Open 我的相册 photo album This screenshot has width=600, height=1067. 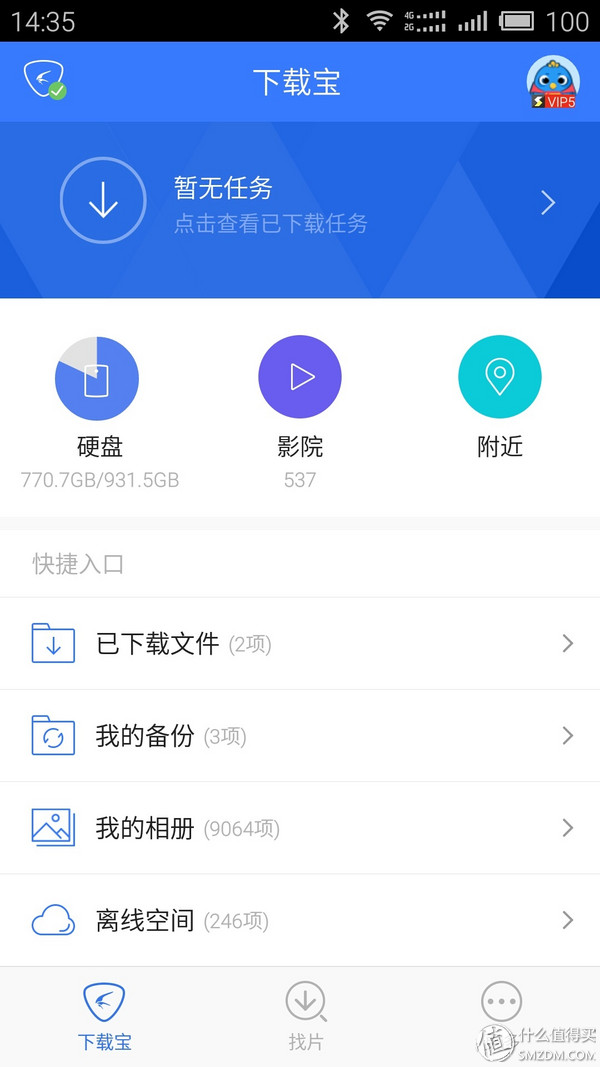pyautogui.click(x=300, y=828)
